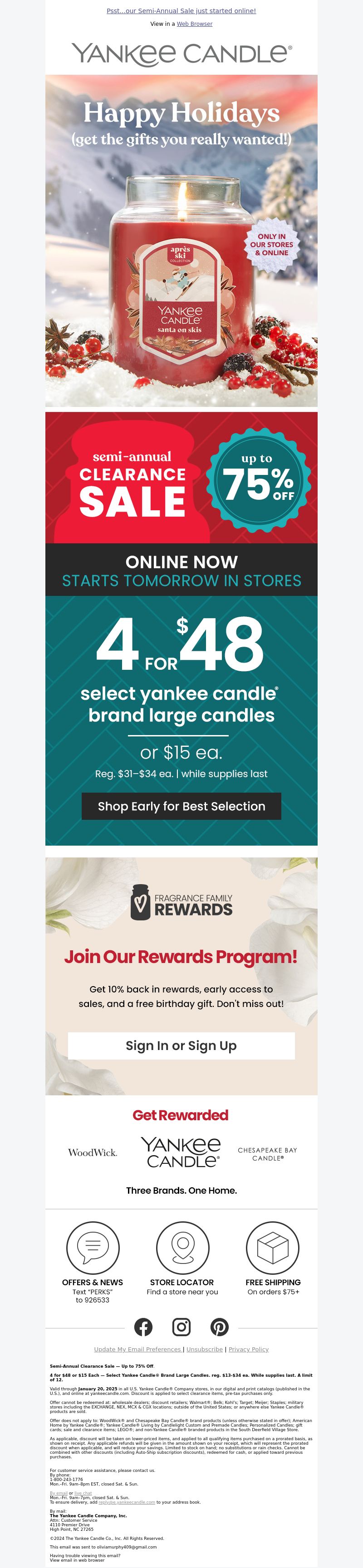Go to the Pinterest page

click(219, 1327)
